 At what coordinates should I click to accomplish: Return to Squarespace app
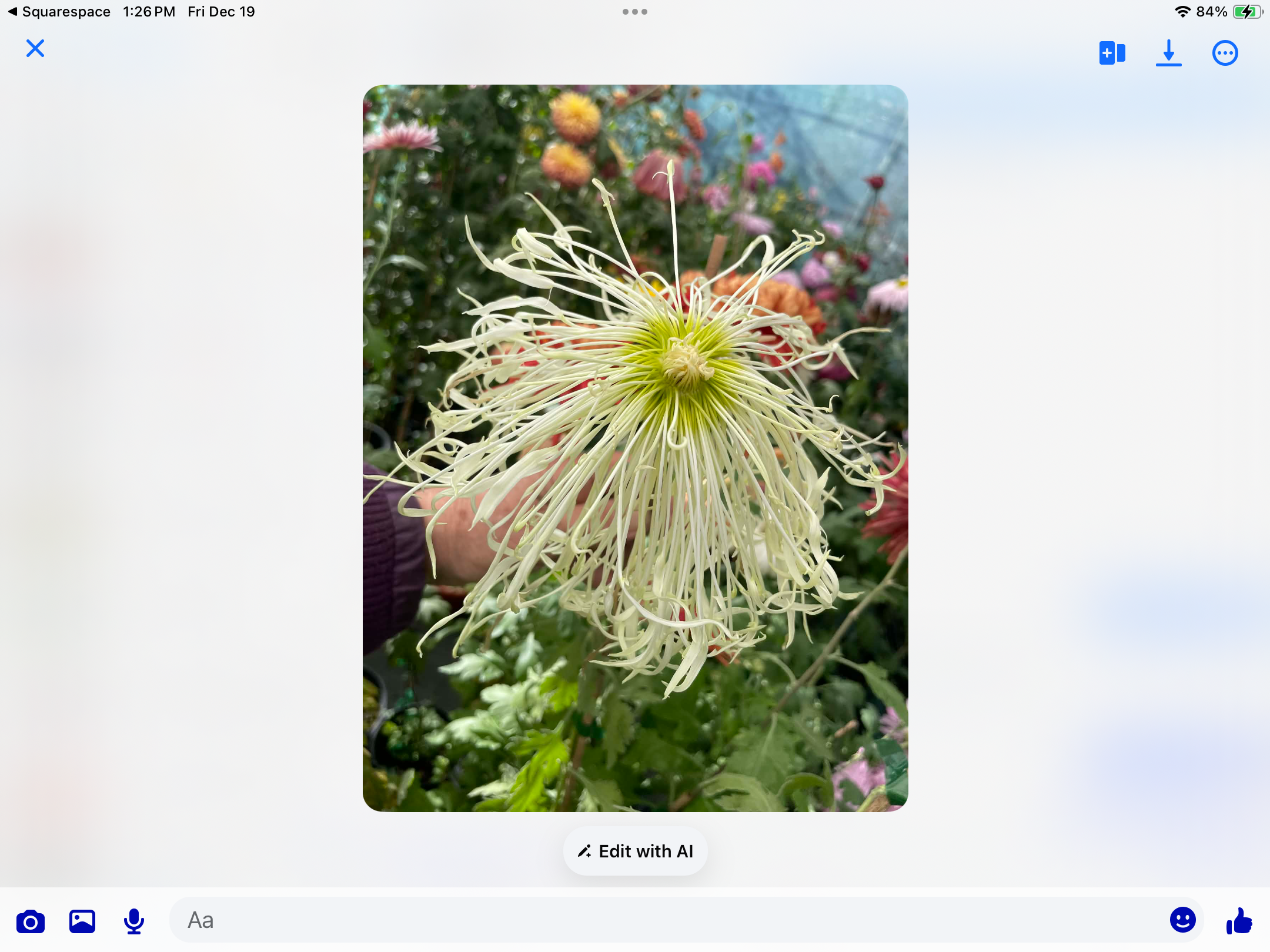(59, 12)
